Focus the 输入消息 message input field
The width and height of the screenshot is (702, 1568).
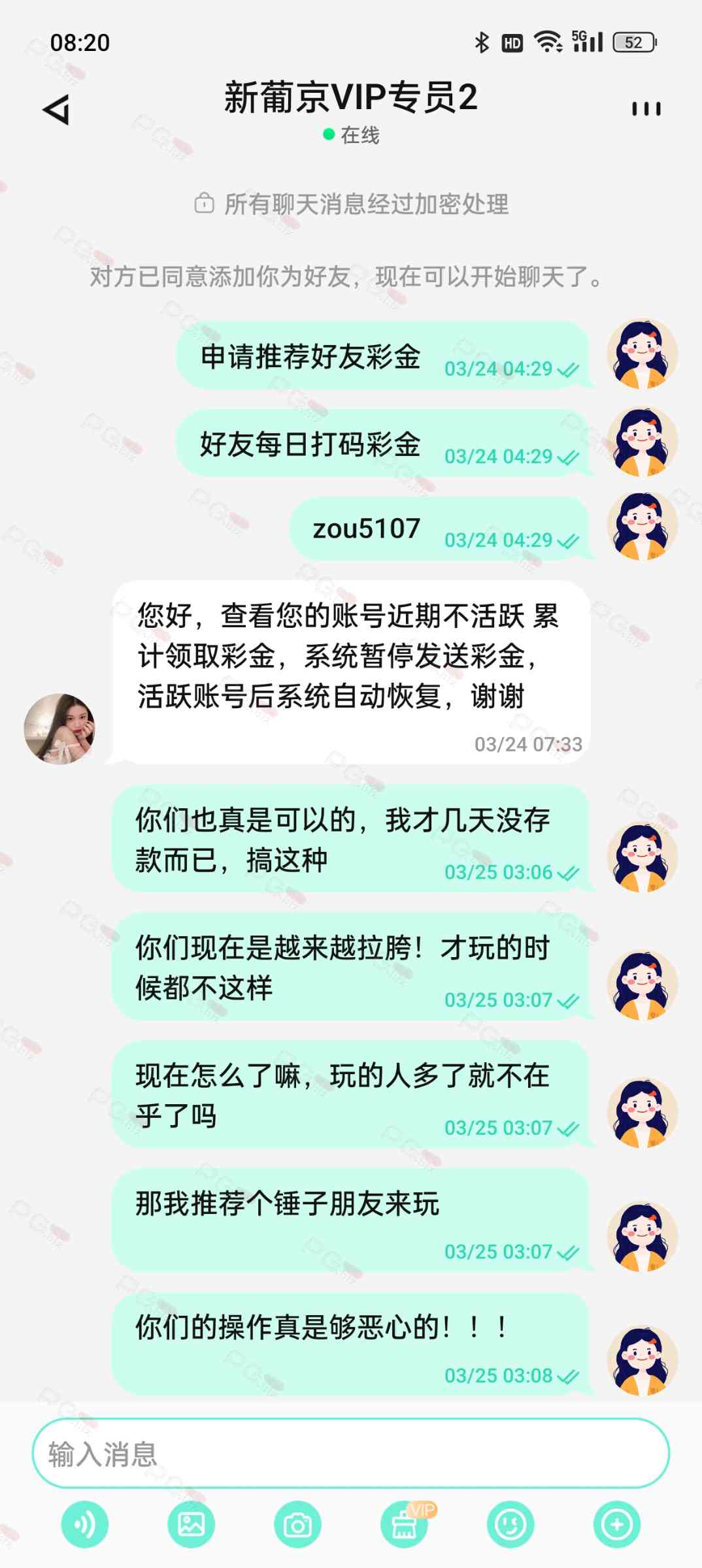350,1454
